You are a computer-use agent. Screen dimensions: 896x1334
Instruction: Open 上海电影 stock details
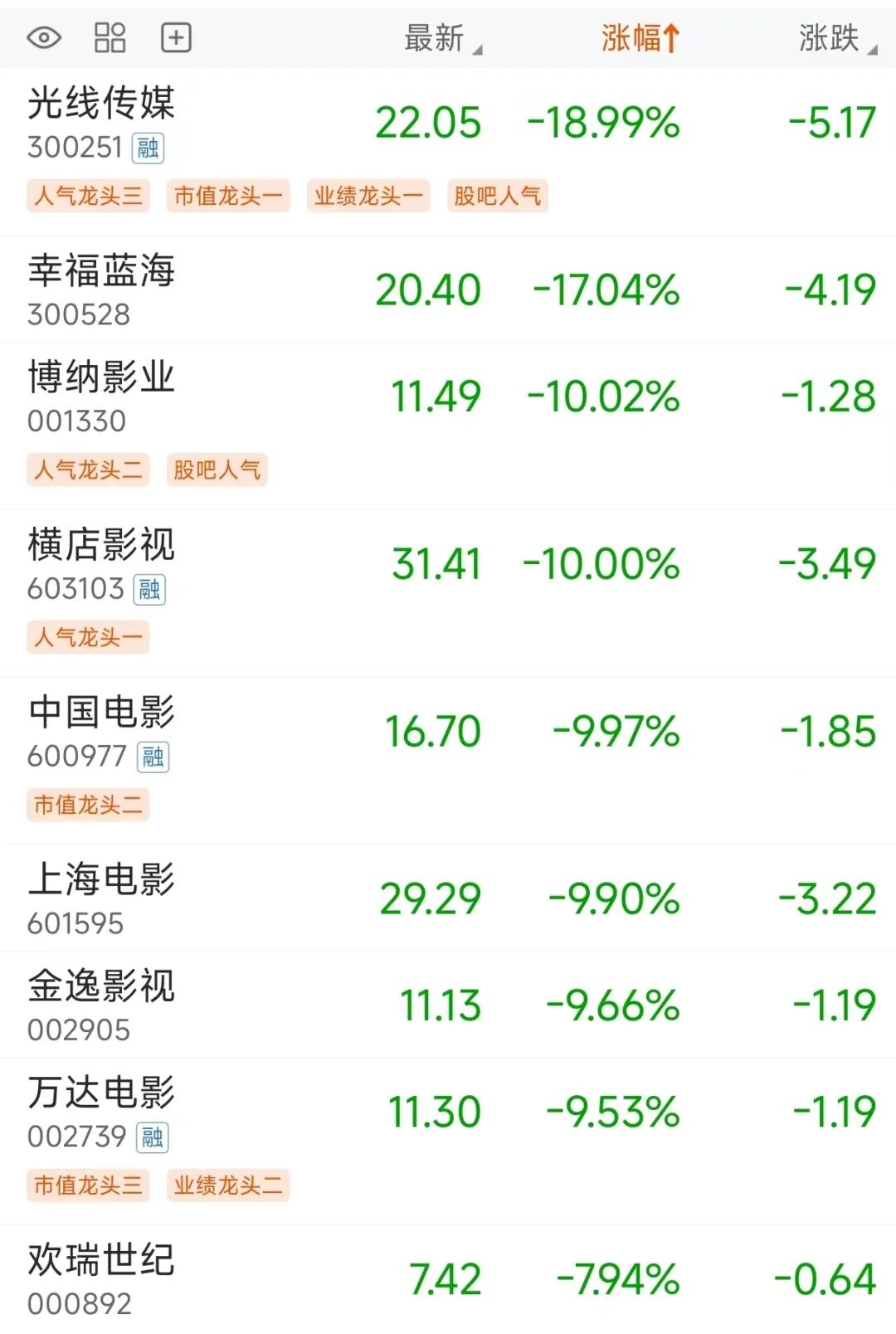(x=101, y=881)
